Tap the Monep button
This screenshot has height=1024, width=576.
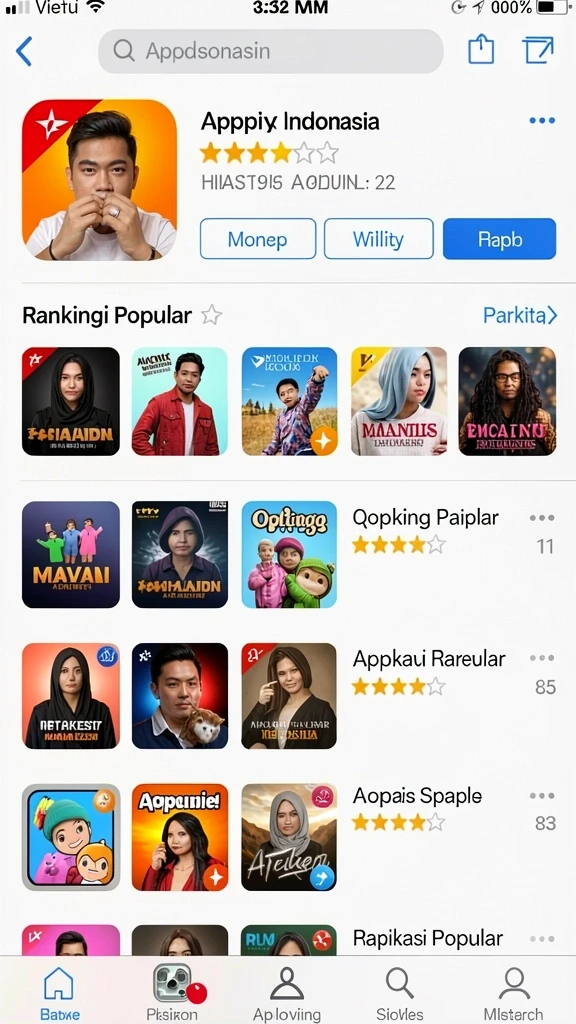257,239
